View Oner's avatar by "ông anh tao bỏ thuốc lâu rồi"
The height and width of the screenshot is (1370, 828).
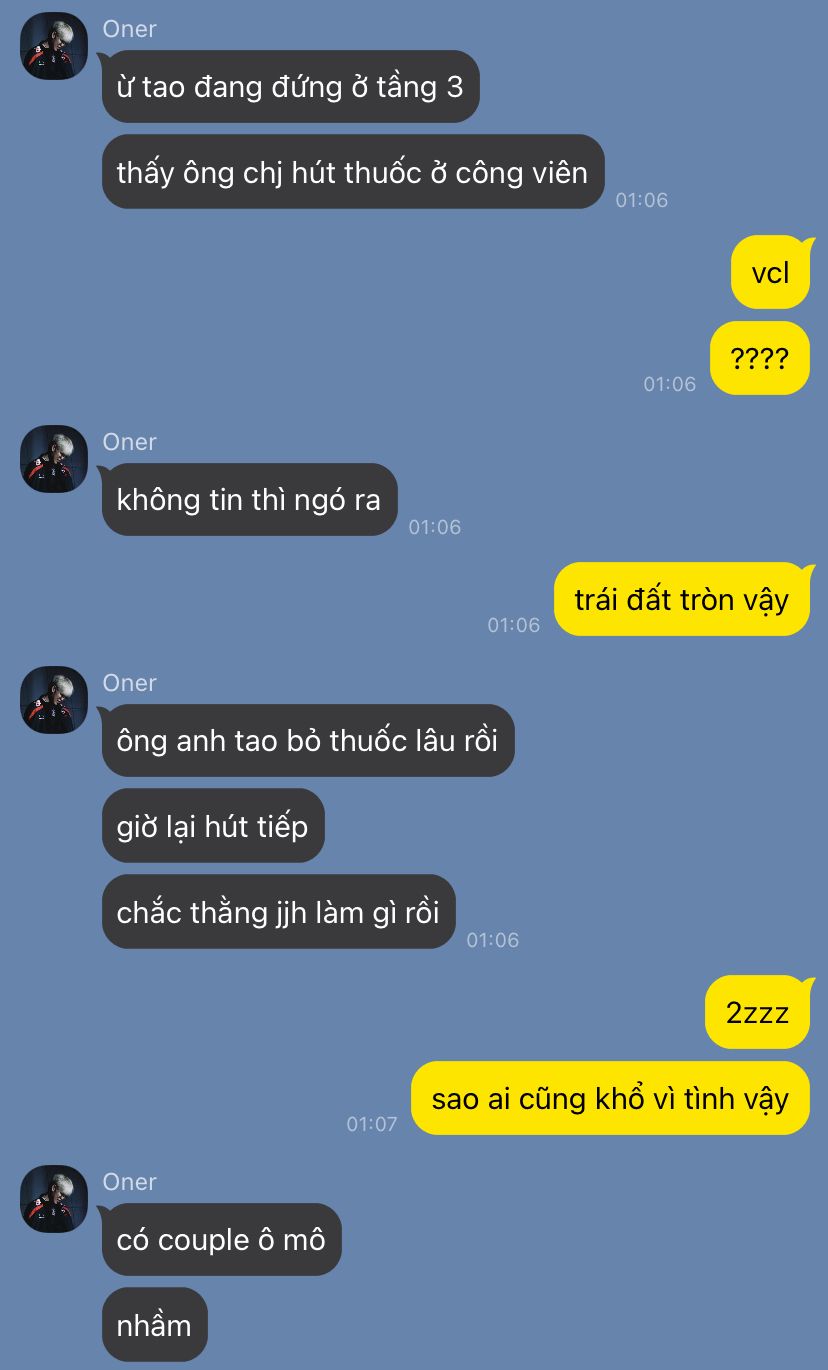54,700
